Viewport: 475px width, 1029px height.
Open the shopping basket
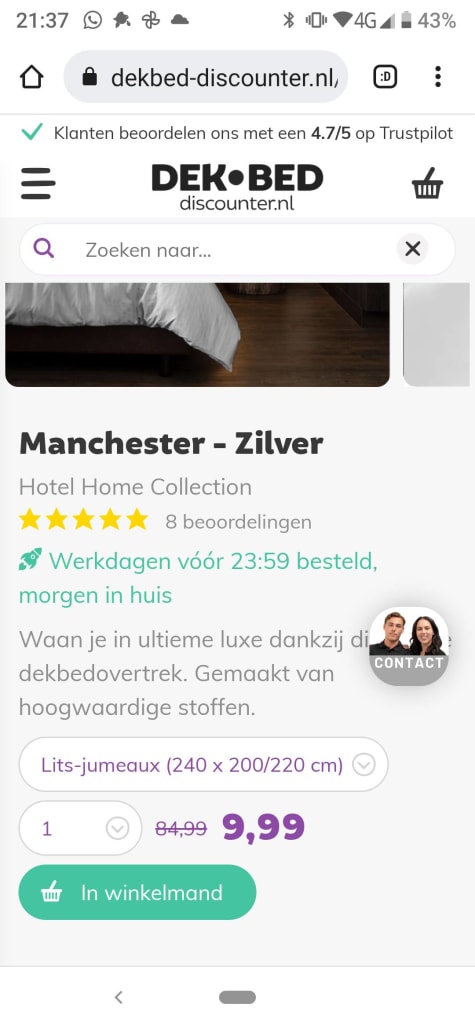click(428, 183)
